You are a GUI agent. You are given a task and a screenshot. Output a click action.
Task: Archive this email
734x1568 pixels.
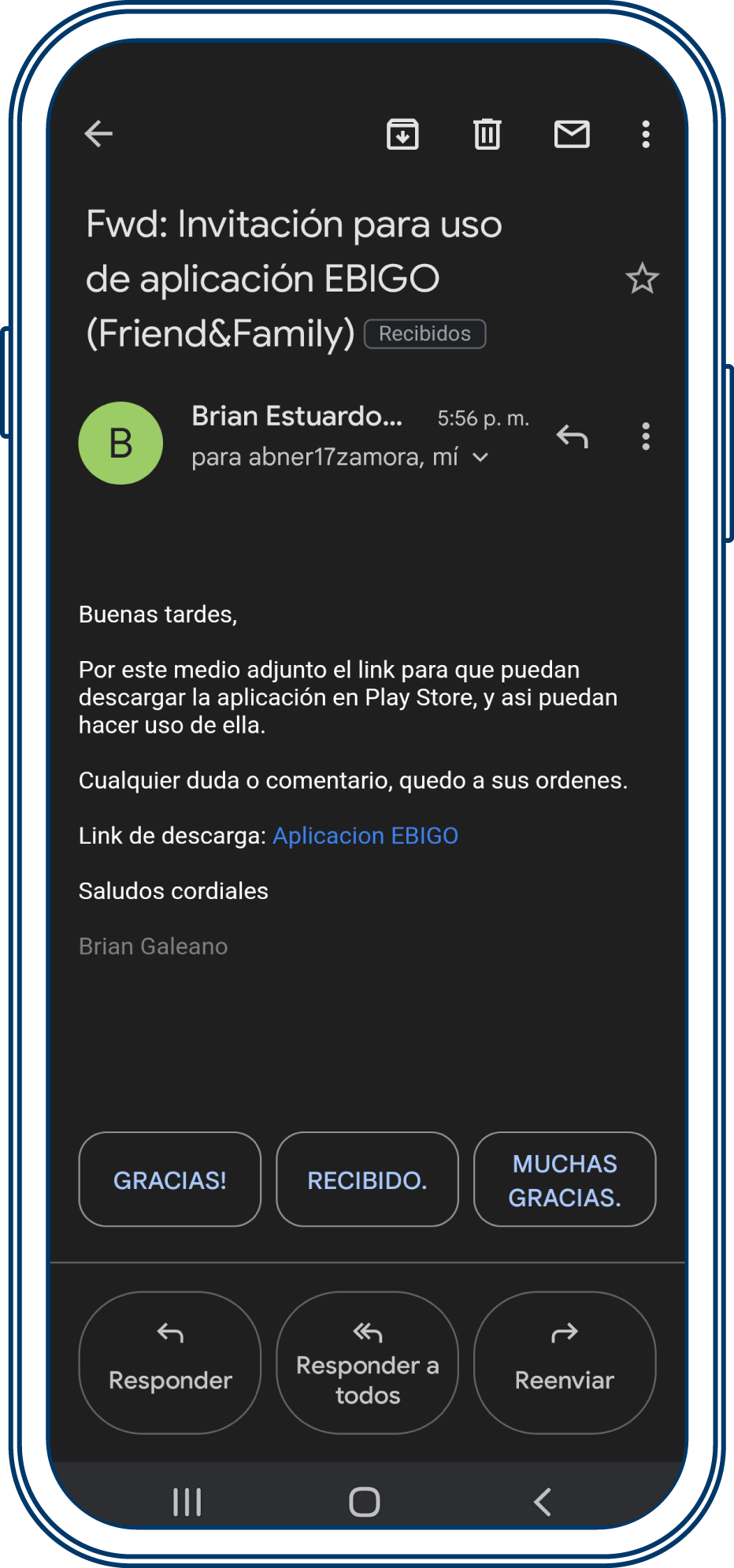click(402, 134)
